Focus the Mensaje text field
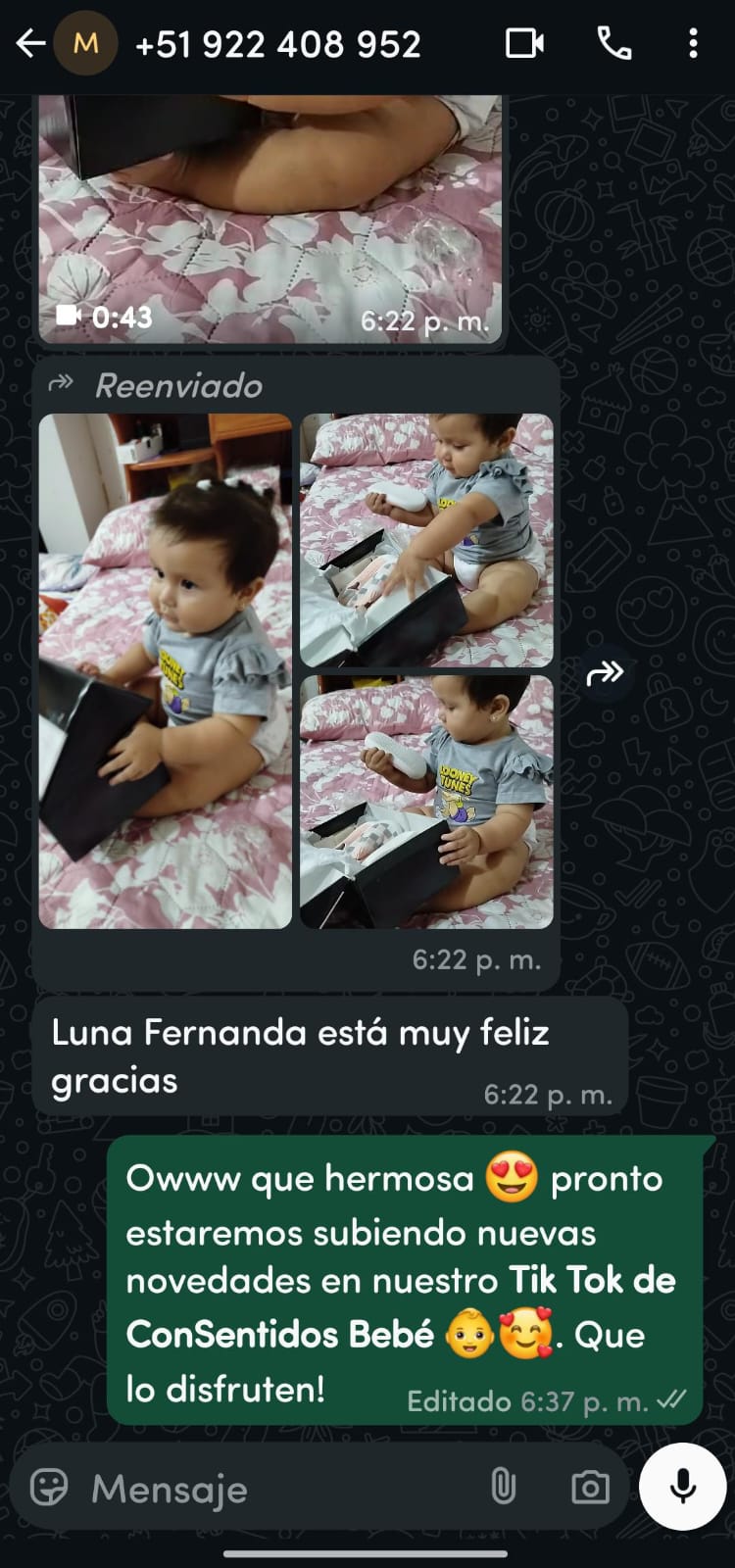The height and width of the screenshot is (1568, 735). pos(274,1489)
